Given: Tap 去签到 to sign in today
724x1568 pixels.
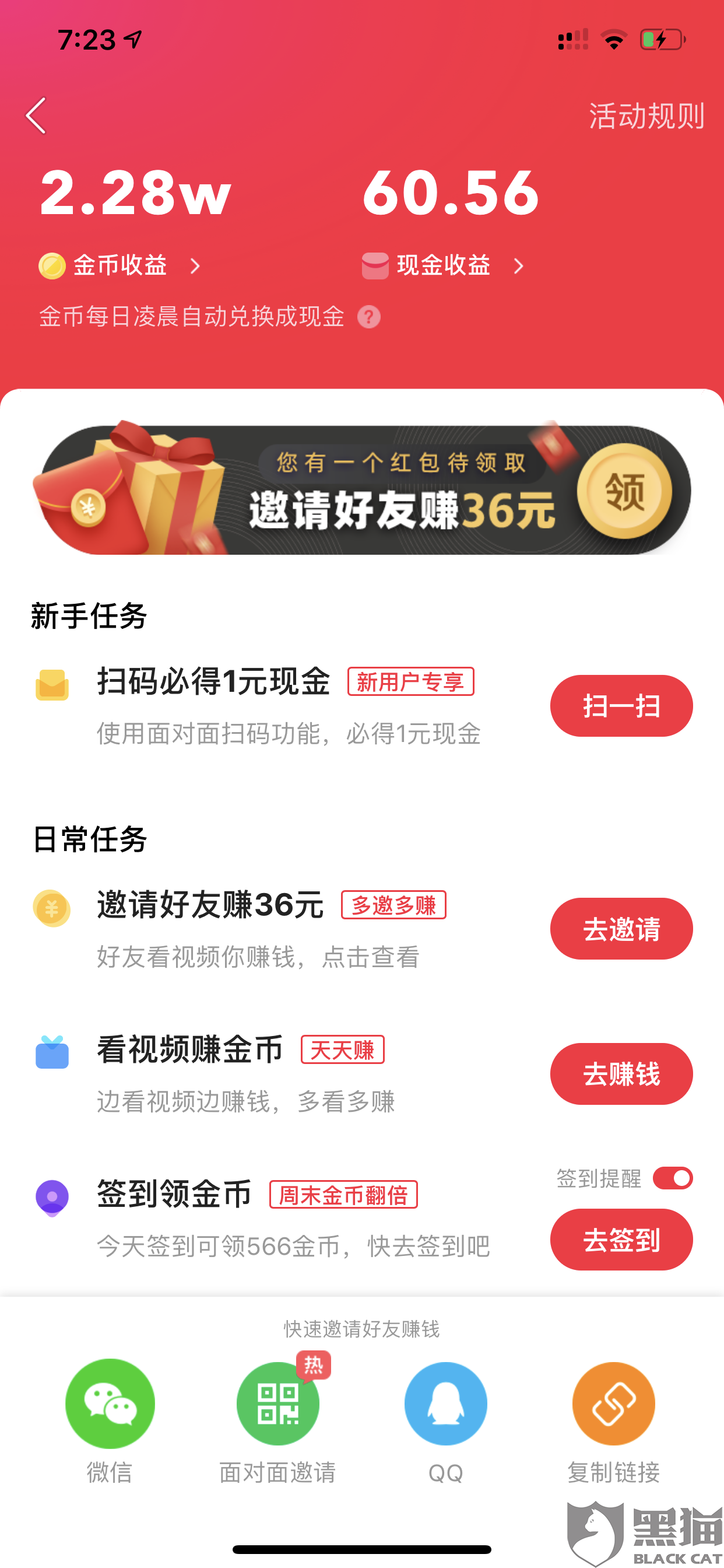Looking at the screenshot, I should [x=621, y=1238].
